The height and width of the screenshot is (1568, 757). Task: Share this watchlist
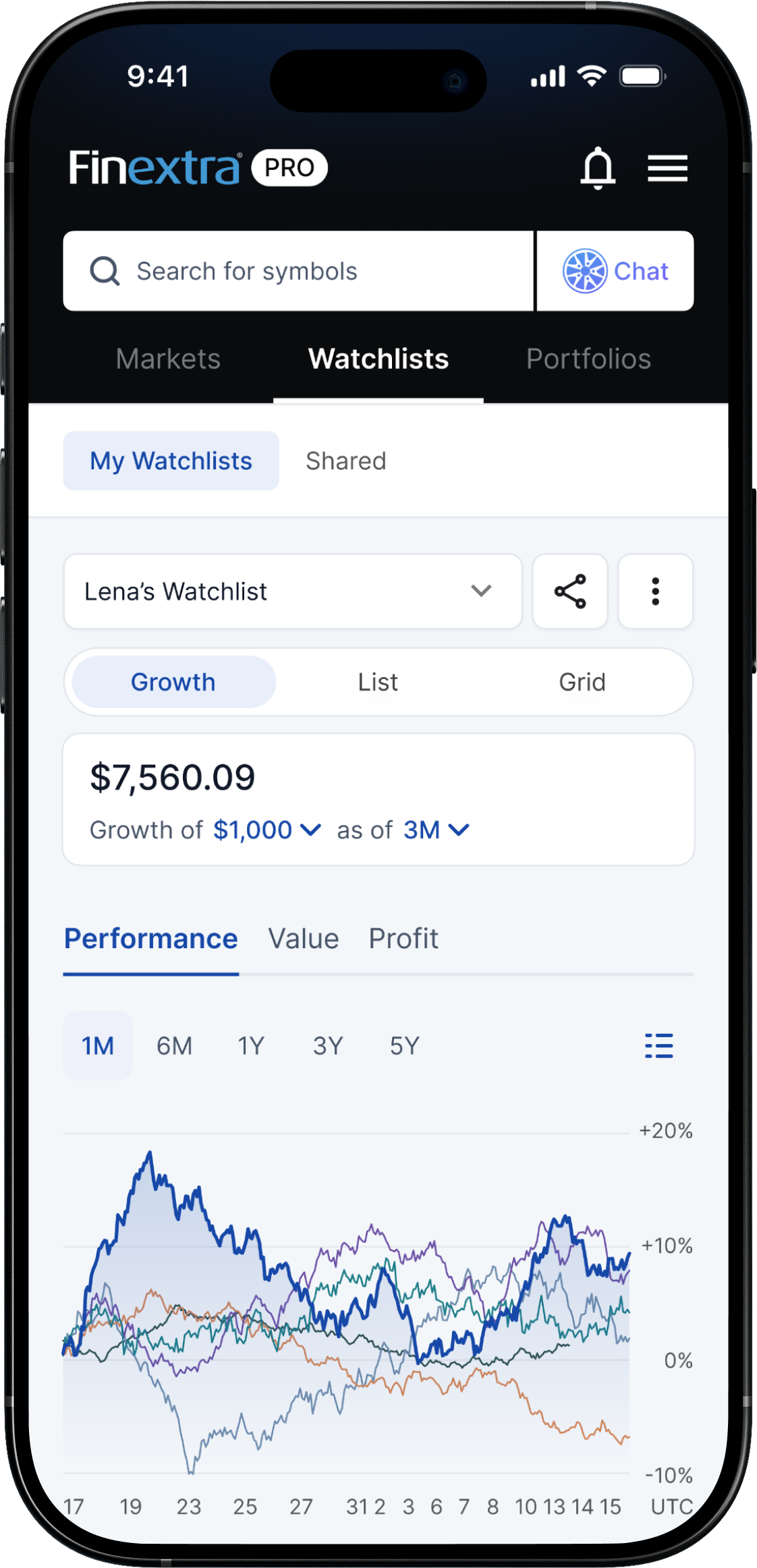coord(570,591)
